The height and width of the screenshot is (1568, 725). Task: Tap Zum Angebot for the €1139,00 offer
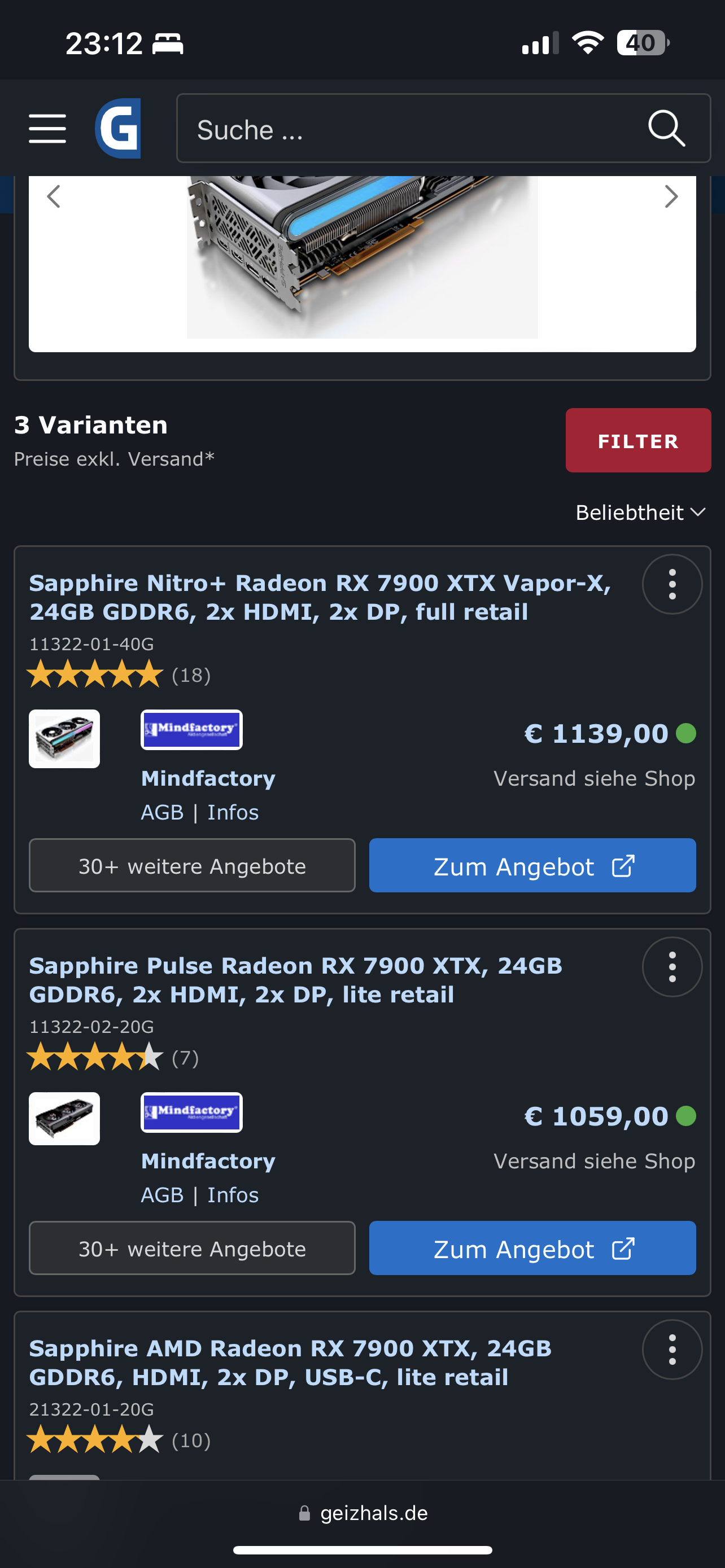pos(532,866)
